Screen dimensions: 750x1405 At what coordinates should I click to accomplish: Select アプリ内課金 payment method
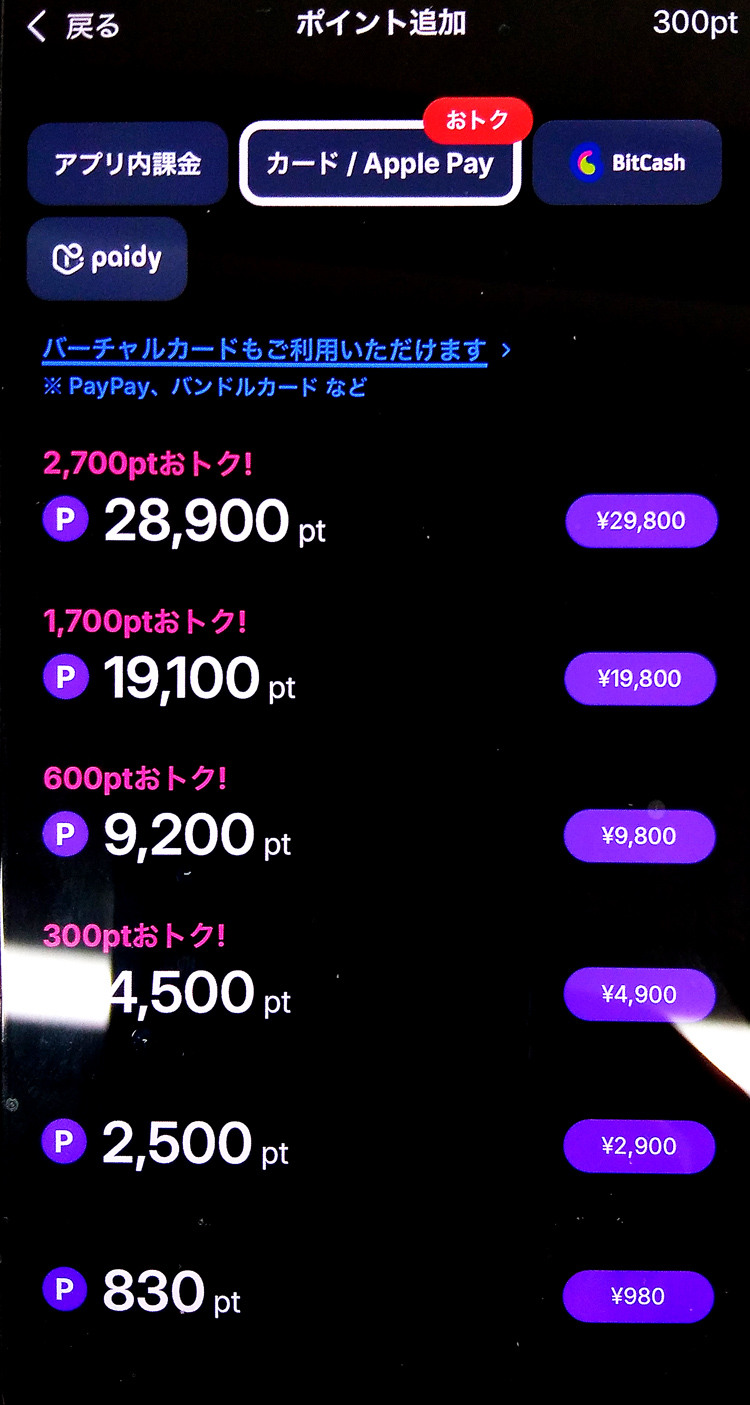pos(127,164)
